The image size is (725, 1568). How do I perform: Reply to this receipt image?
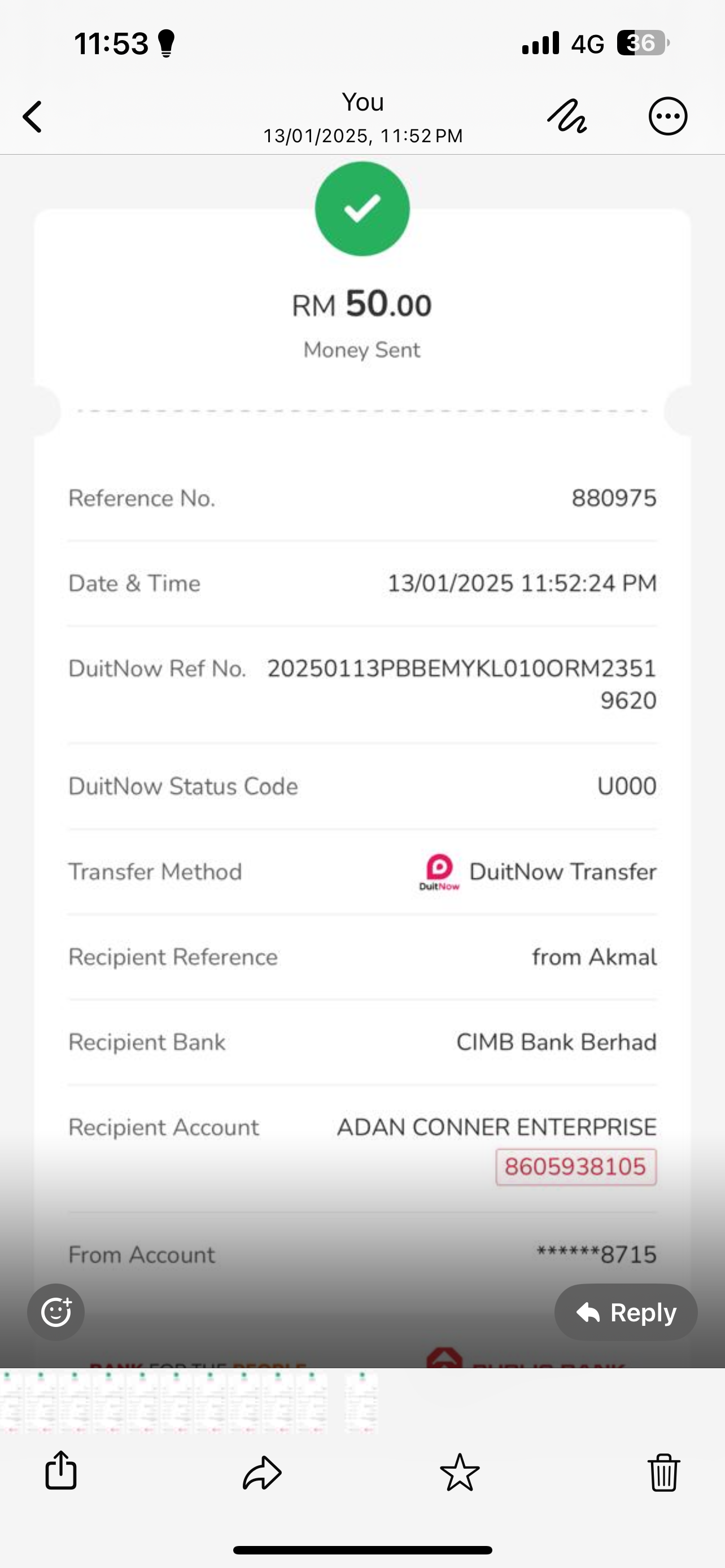click(x=626, y=1312)
